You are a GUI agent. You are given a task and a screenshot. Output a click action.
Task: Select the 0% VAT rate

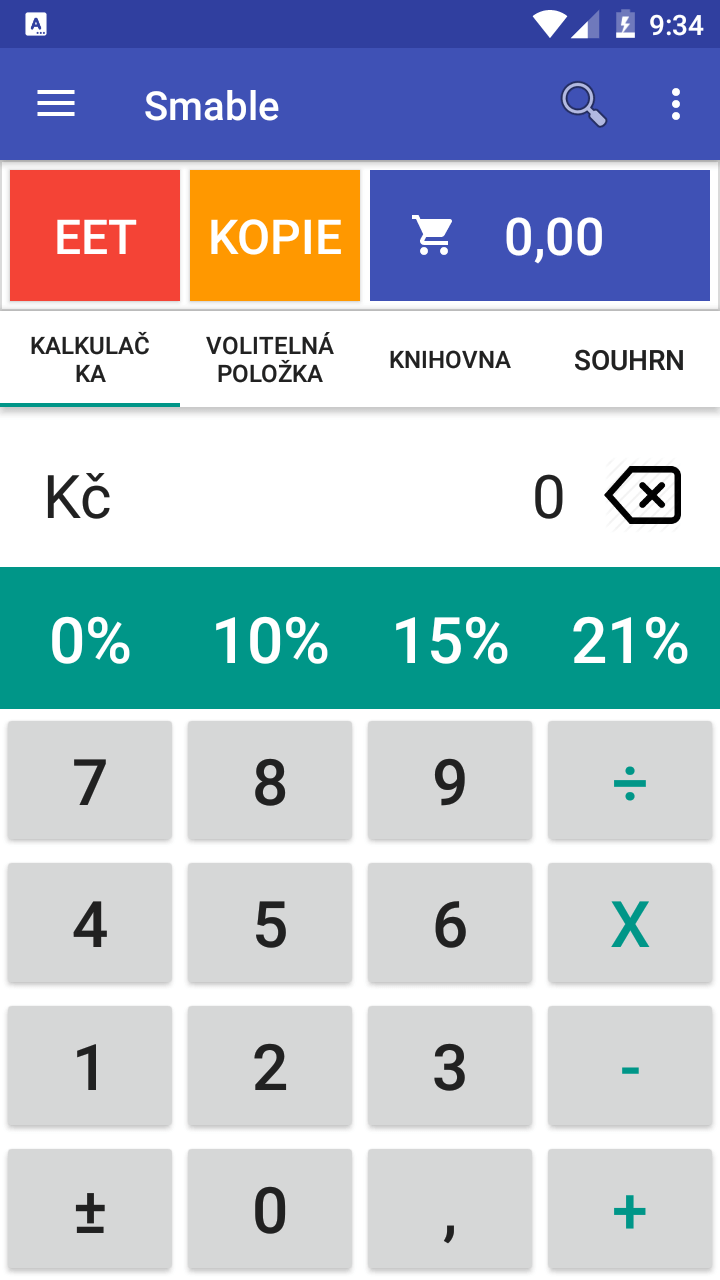coord(90,640)
